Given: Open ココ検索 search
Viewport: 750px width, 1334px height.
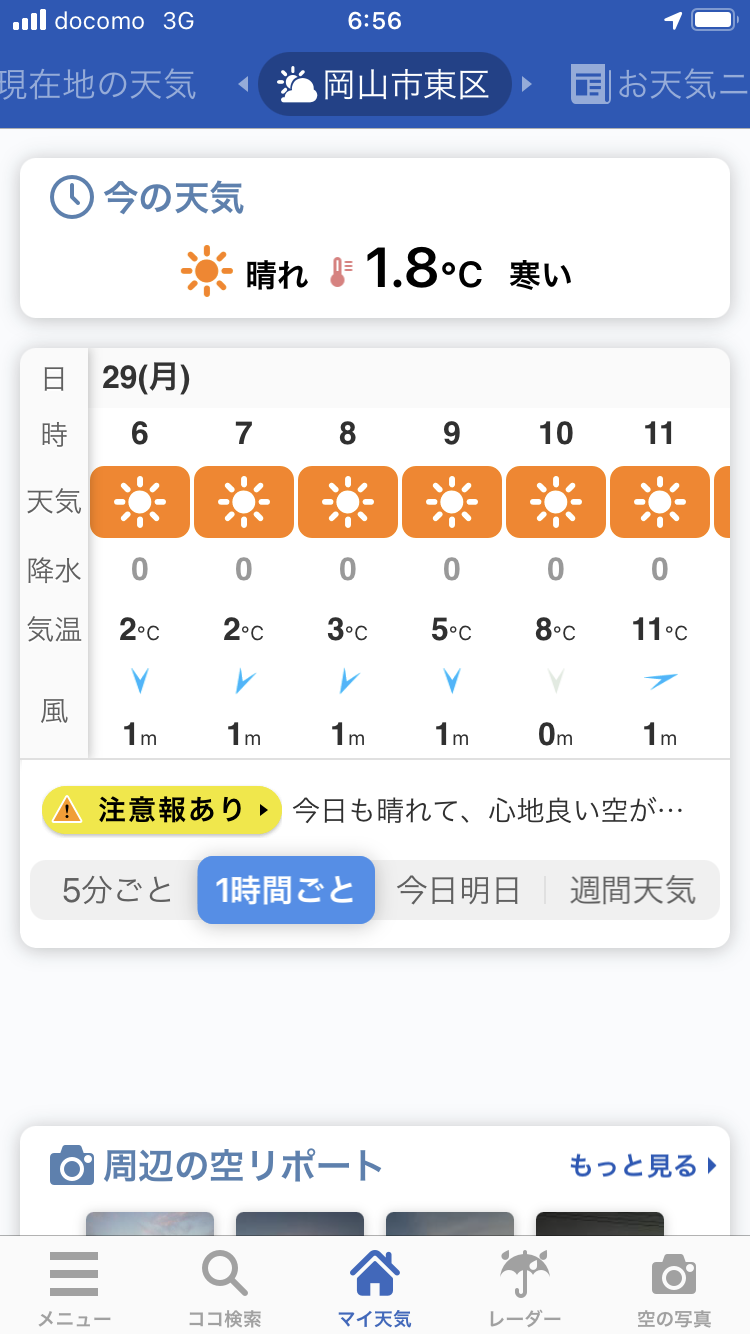Looking at the screenshot, I should (x=225, y=1288).
